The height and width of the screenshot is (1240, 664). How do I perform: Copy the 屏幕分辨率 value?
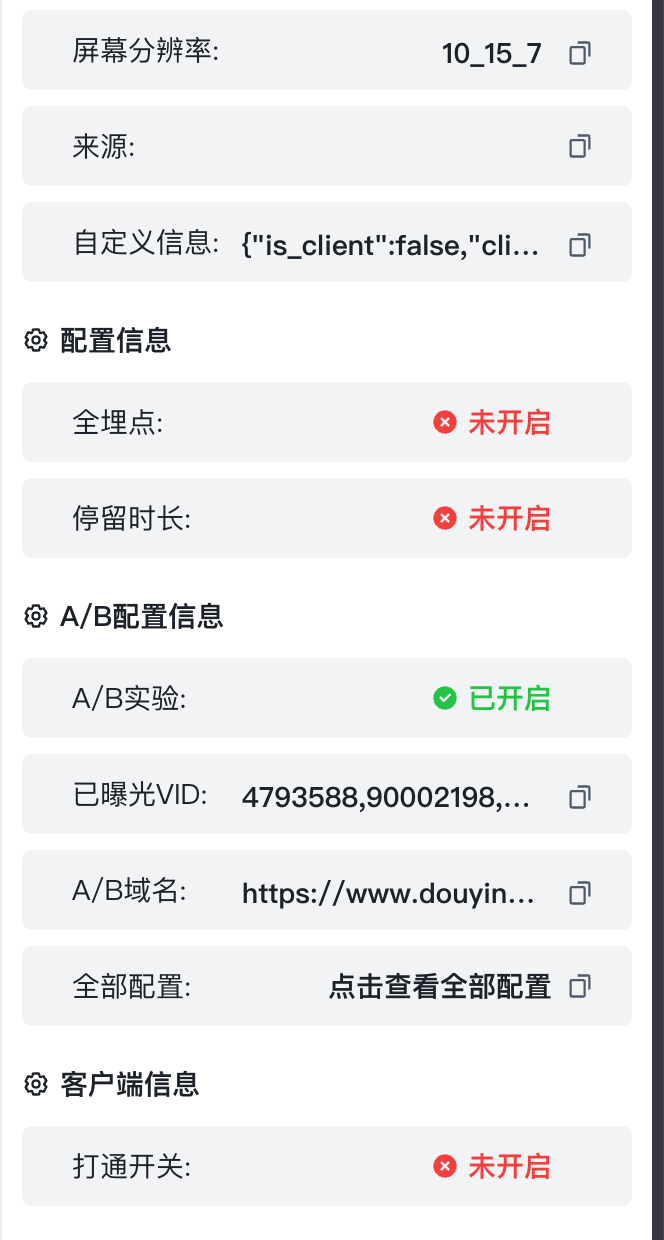[580, 53]
